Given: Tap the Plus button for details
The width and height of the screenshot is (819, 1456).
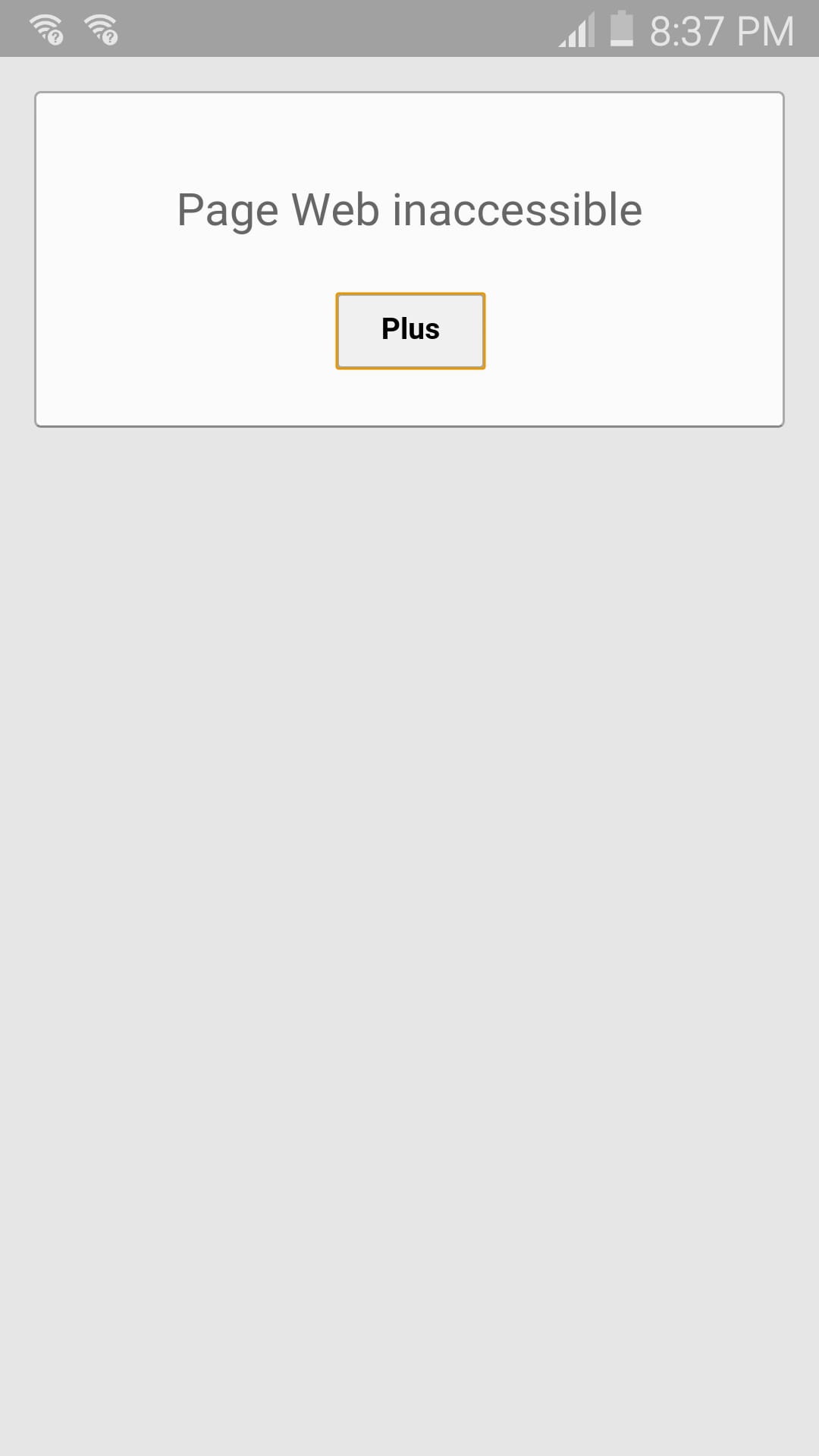Looking at the screenshot, I should pos(410,331).
